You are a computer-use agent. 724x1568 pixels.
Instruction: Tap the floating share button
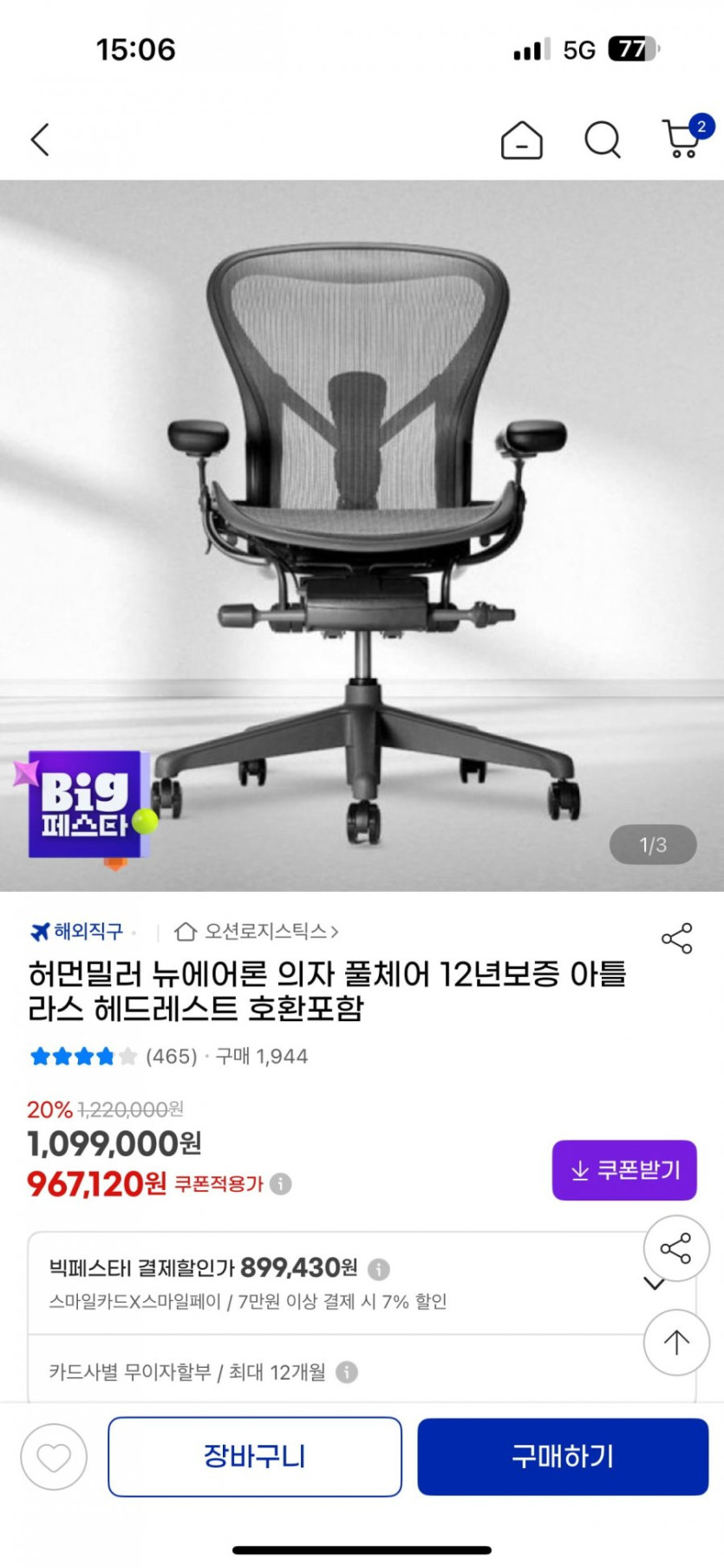(676, 1248)
